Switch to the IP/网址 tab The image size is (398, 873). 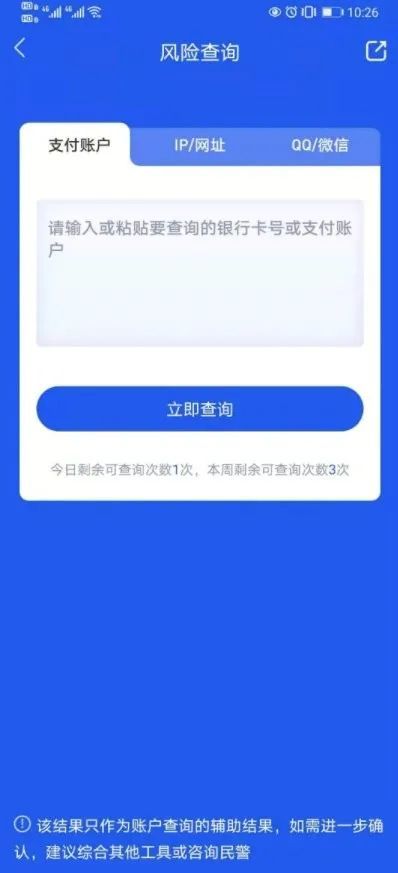[200, 146]
